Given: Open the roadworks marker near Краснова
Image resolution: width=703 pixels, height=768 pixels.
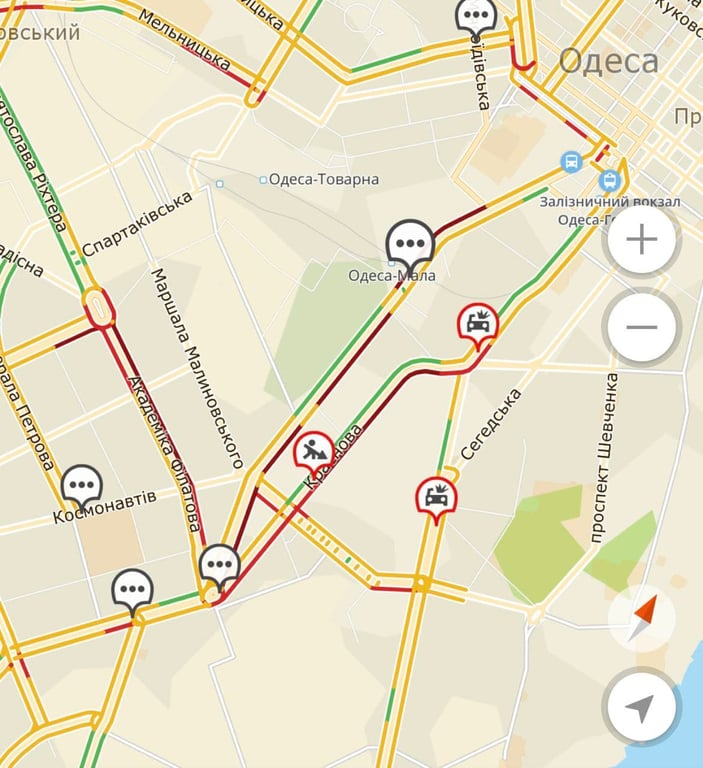Looking at the screenshot, I should 313,451.
